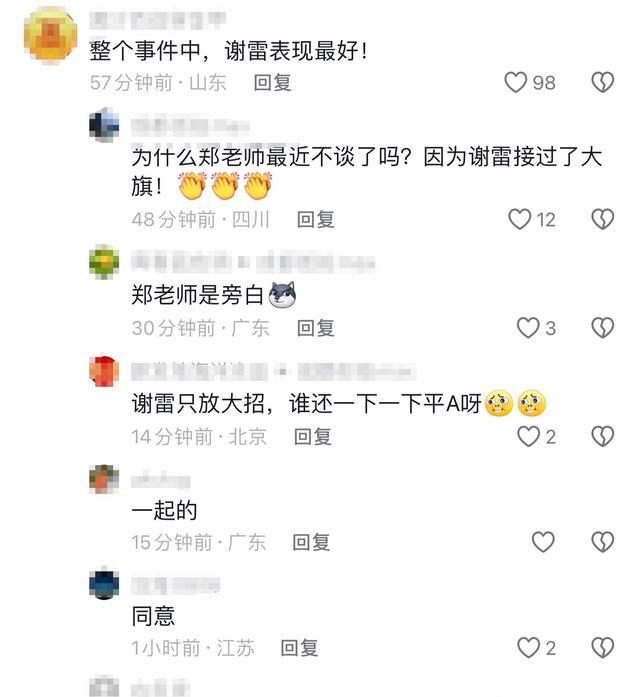This screenshot has width=640, height=697.
Task: Reply to the 48分钟前 四川 comment
Action: click(x=315, y=219)
